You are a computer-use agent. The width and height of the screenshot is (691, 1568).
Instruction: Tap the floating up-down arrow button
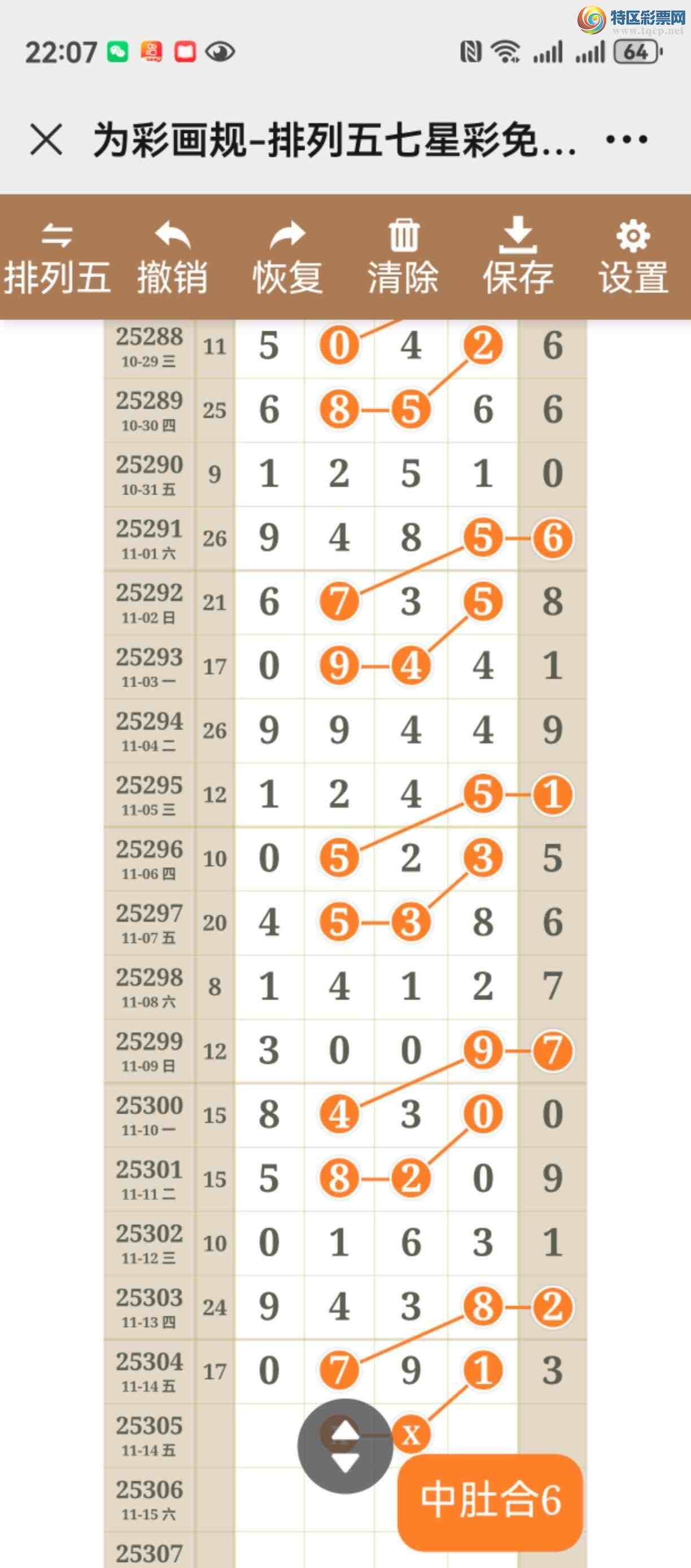[x=345, y=1445]
